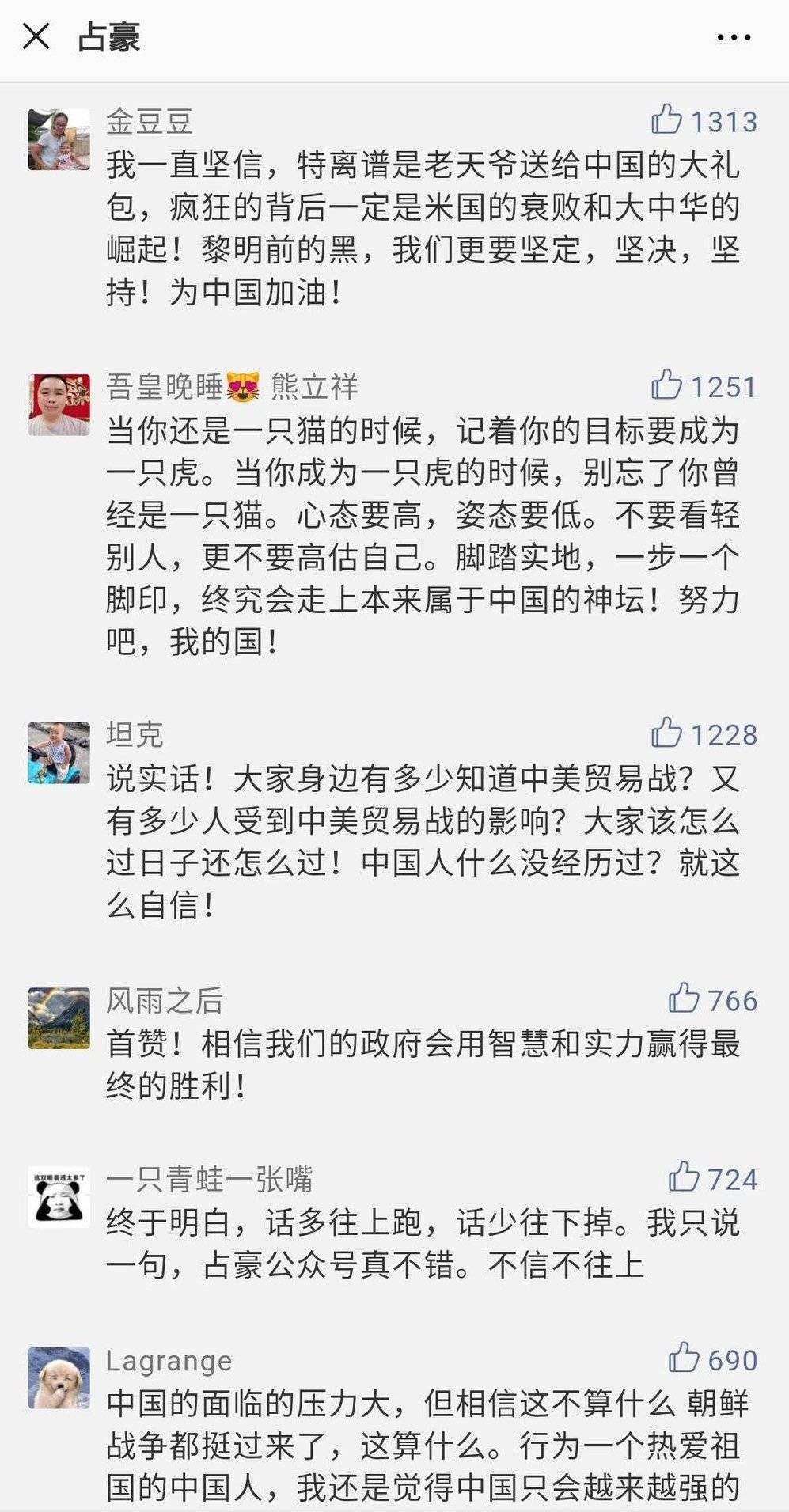Like Lagrange's comment
The image size is (789, 1512).
pyautogui.click(x=684, y=1359)
